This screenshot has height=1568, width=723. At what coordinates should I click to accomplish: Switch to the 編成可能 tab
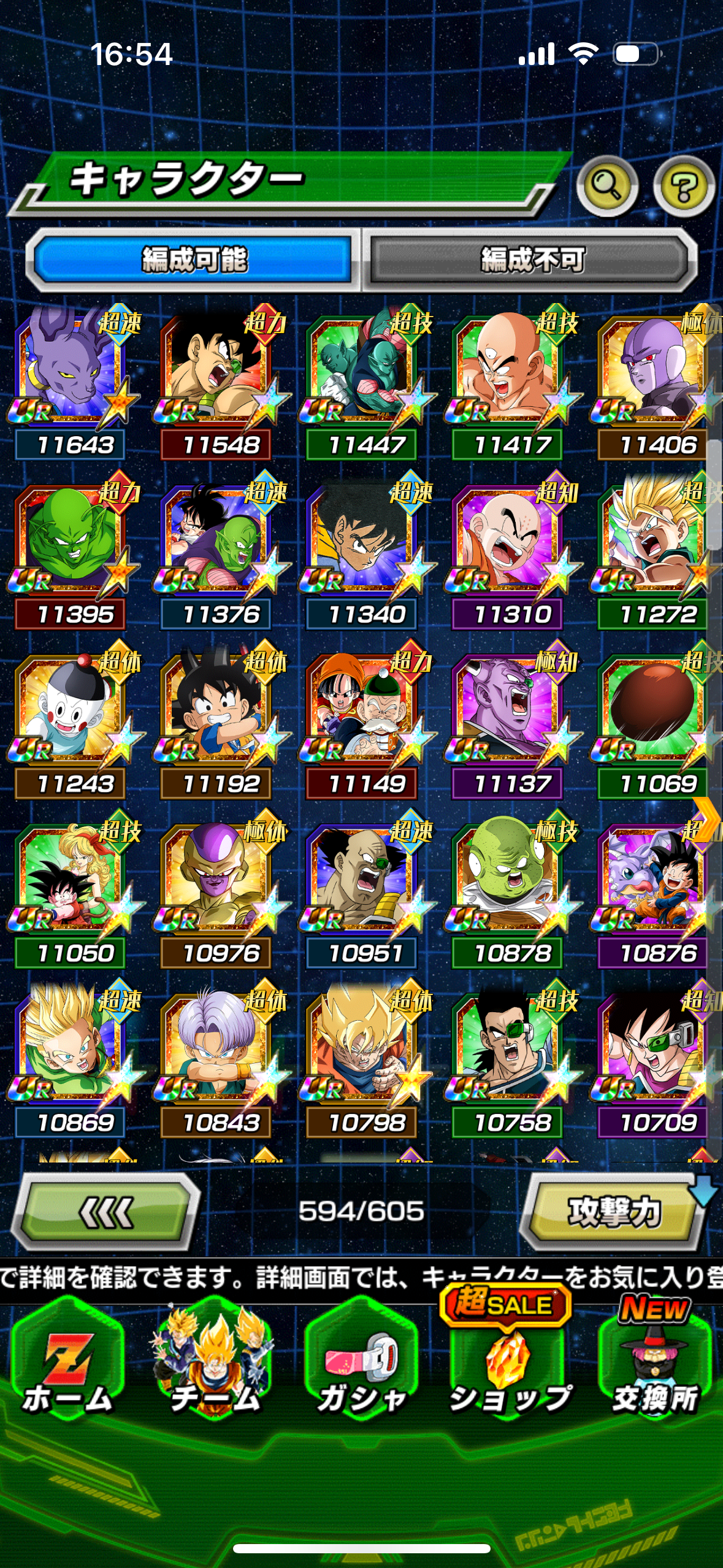pos(194,259)
